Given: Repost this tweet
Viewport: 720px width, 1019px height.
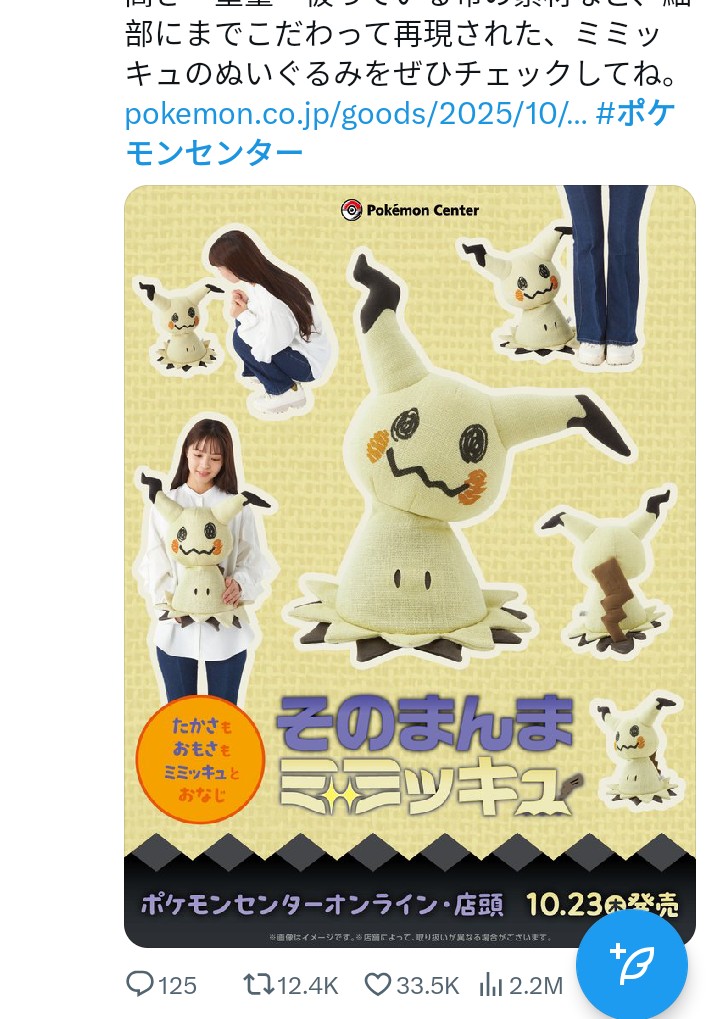Looking at the screenshot, I should pyautogui.click(x=259, y=985).
